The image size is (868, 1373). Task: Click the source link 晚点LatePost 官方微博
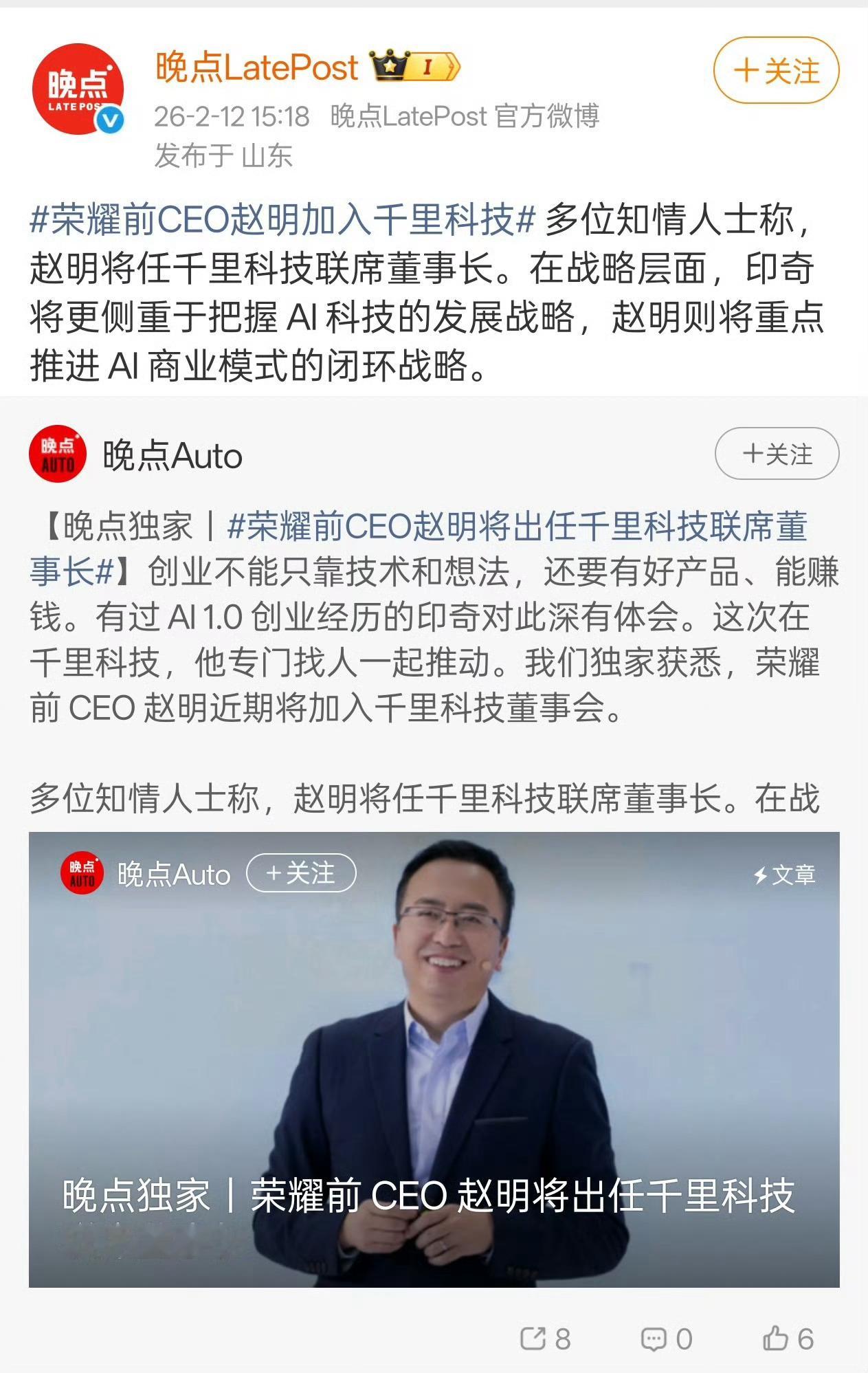pyautogui.click(x=463, y=117)
